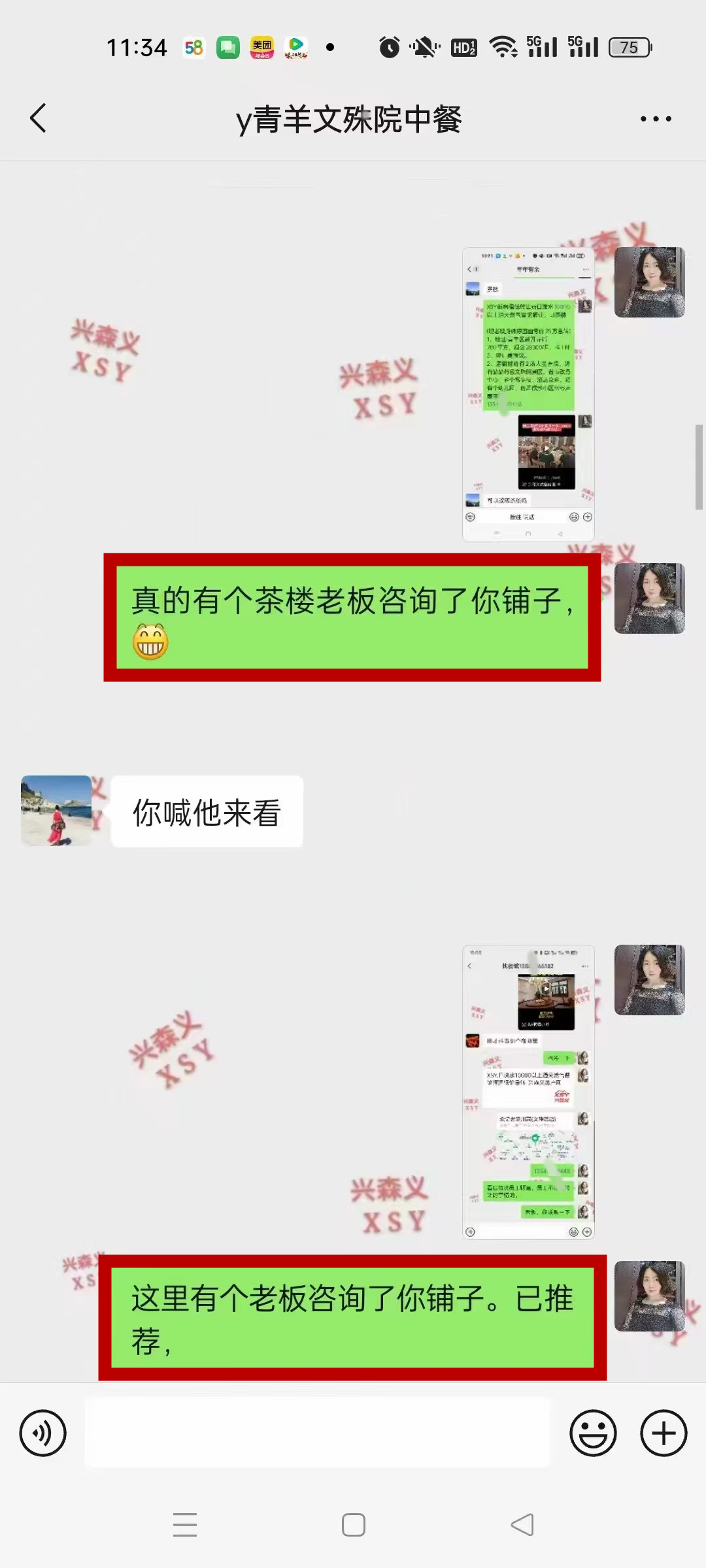Image resolution: width=706 pixels, height=1568 pixels.
Task: Focus the message text field
Action: click(x=317, y=1433)
